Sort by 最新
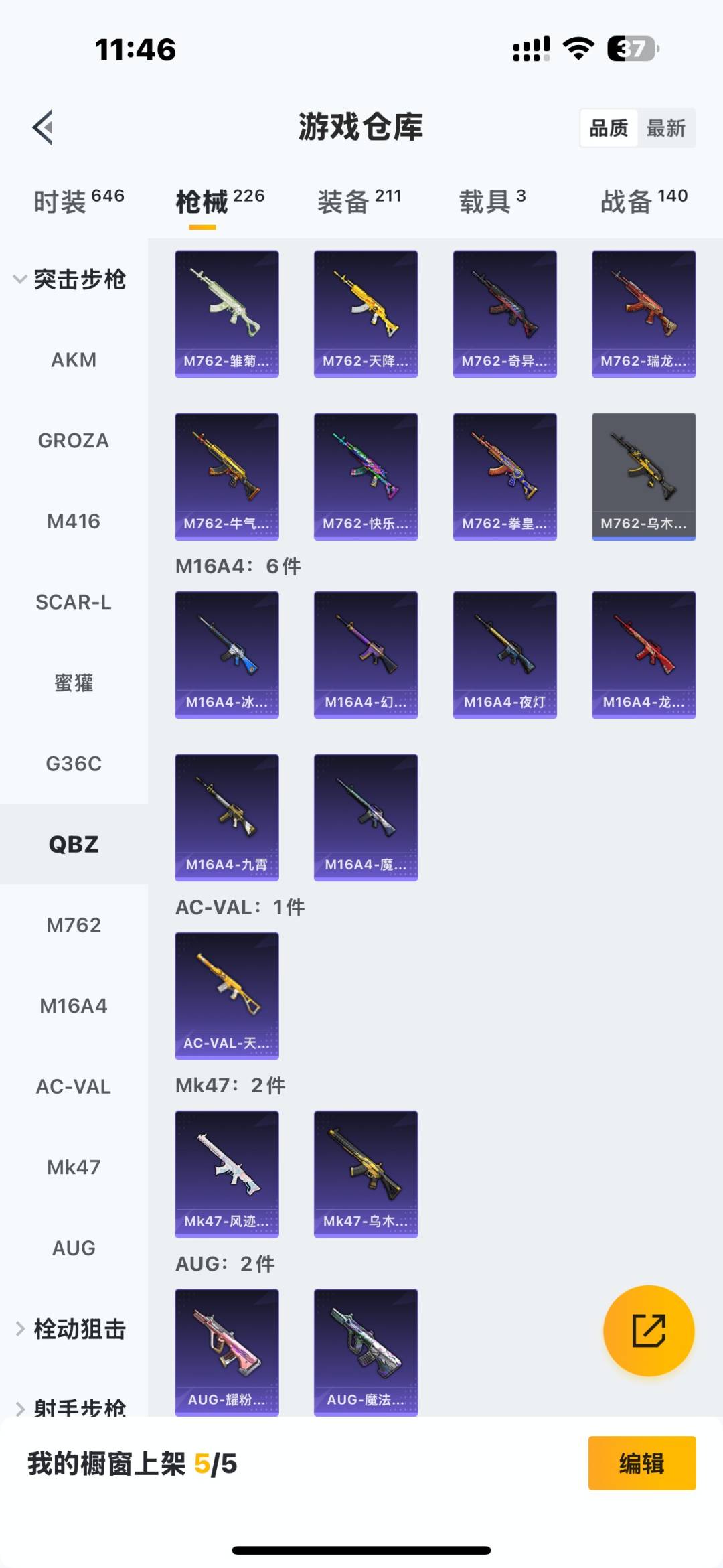Viewport: 723px width, 1568px height. coord(665,128)
